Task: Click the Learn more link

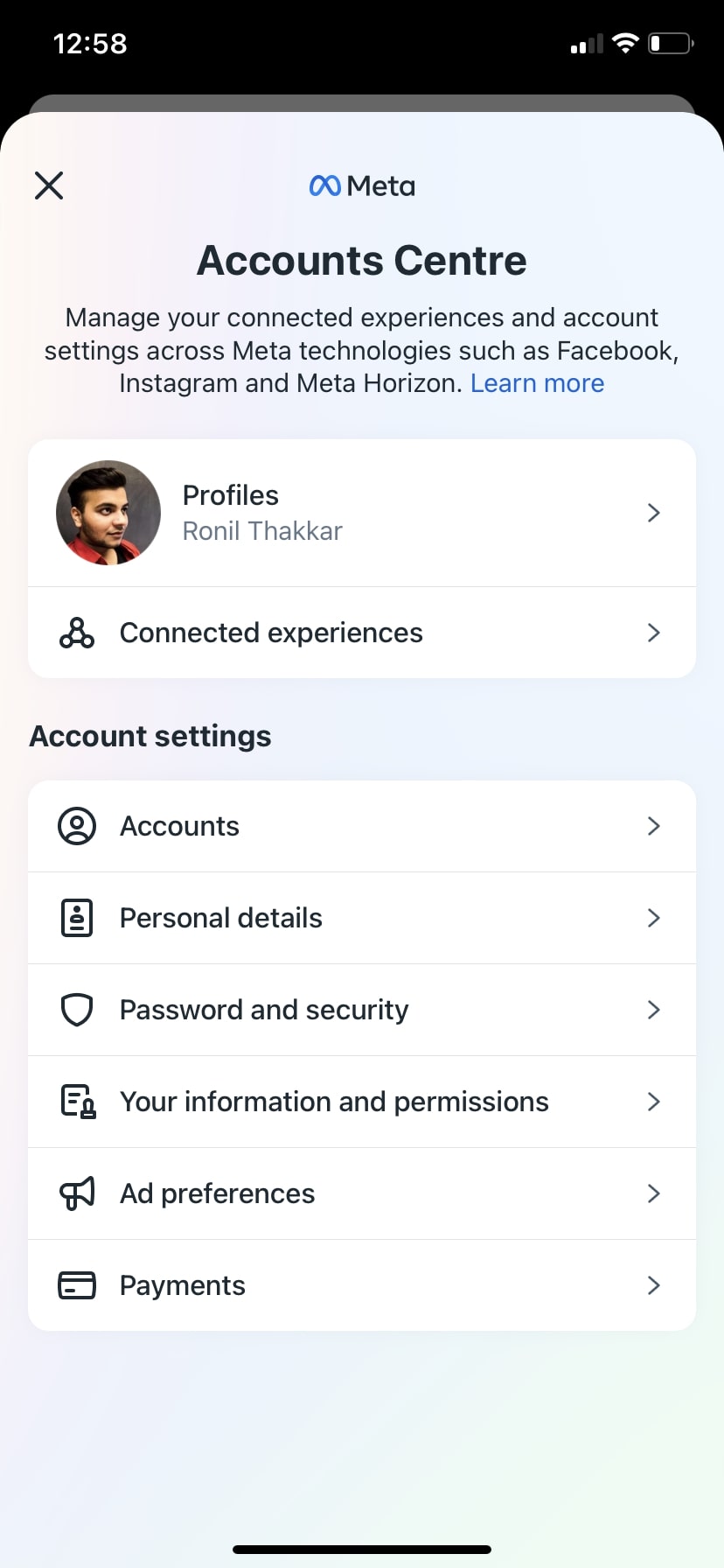Action: pos(537,382)
